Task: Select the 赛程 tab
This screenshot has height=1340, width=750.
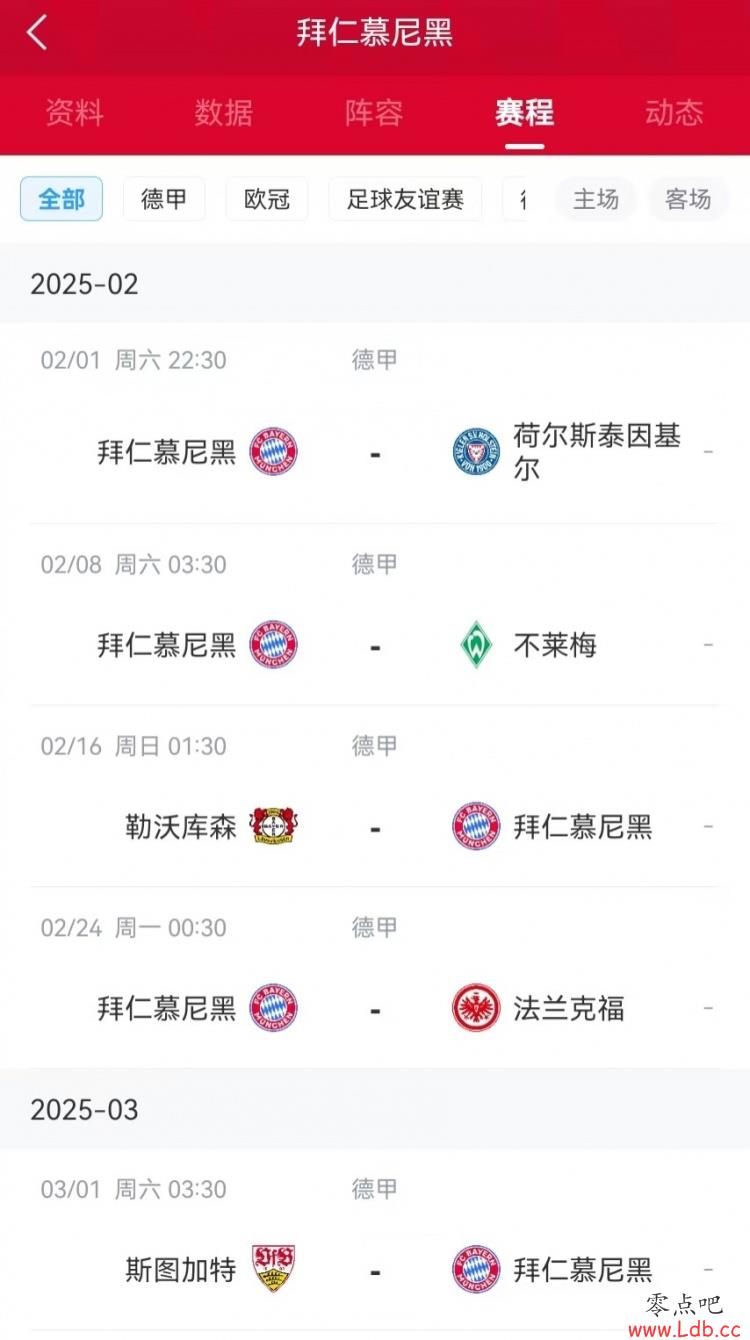Action: click(x=524, y=112)
